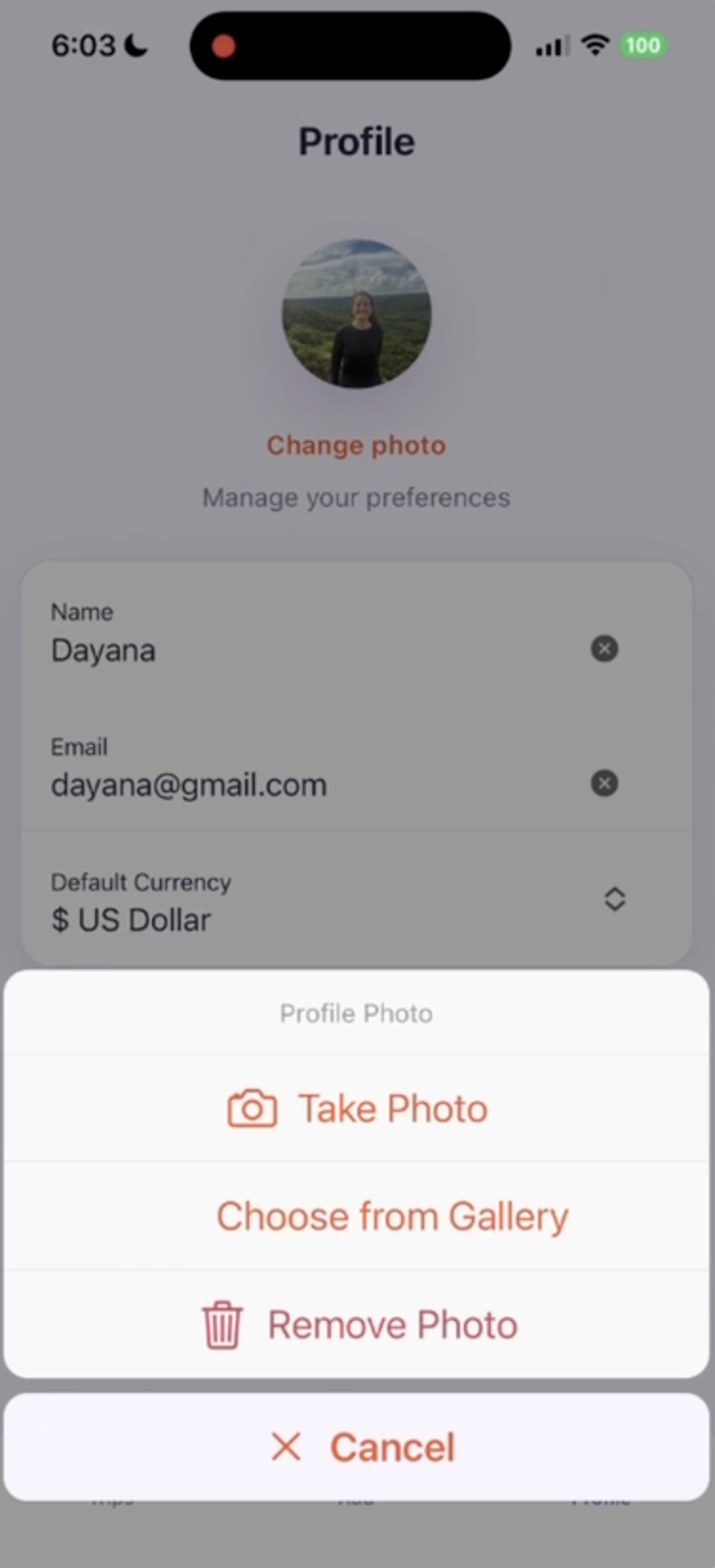Clear the Name field text

(605, 649)
